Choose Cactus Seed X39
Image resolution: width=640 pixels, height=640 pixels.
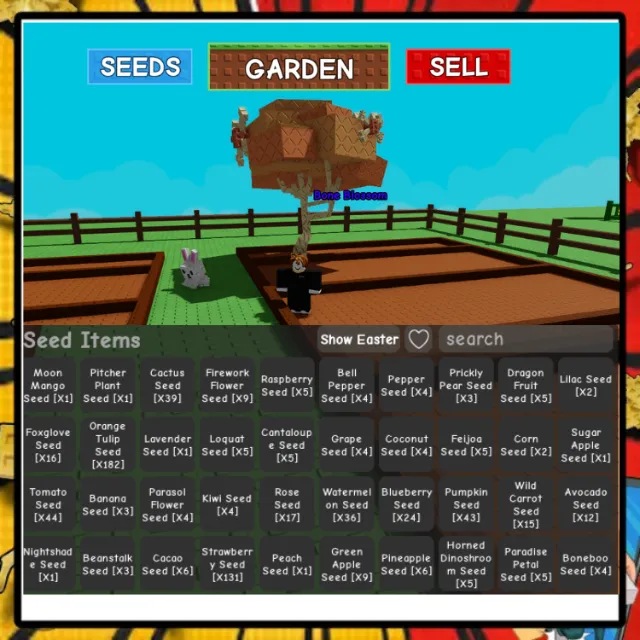167,385
